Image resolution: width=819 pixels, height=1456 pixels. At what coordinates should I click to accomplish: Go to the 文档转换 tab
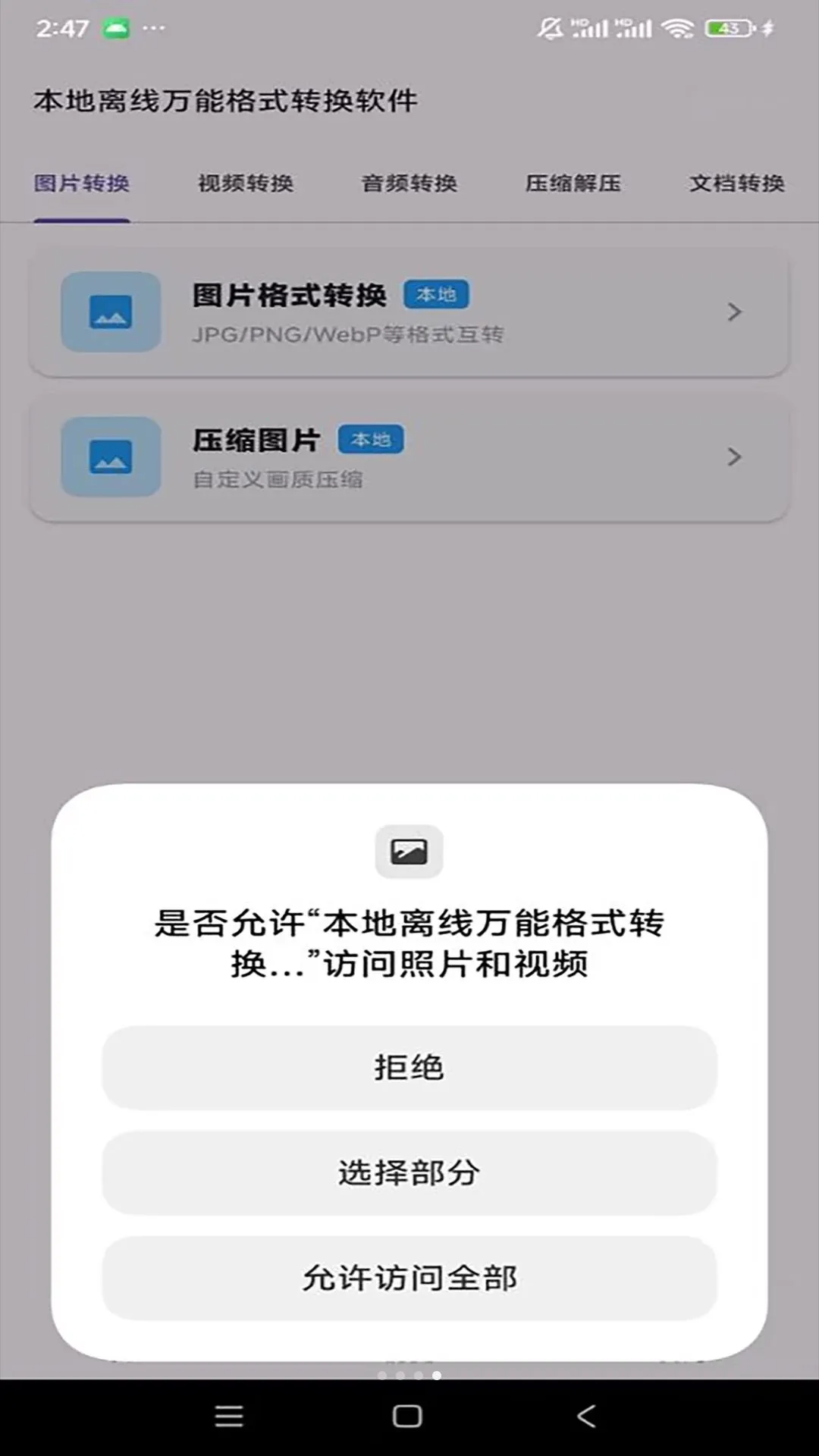(x=737, y=183)
